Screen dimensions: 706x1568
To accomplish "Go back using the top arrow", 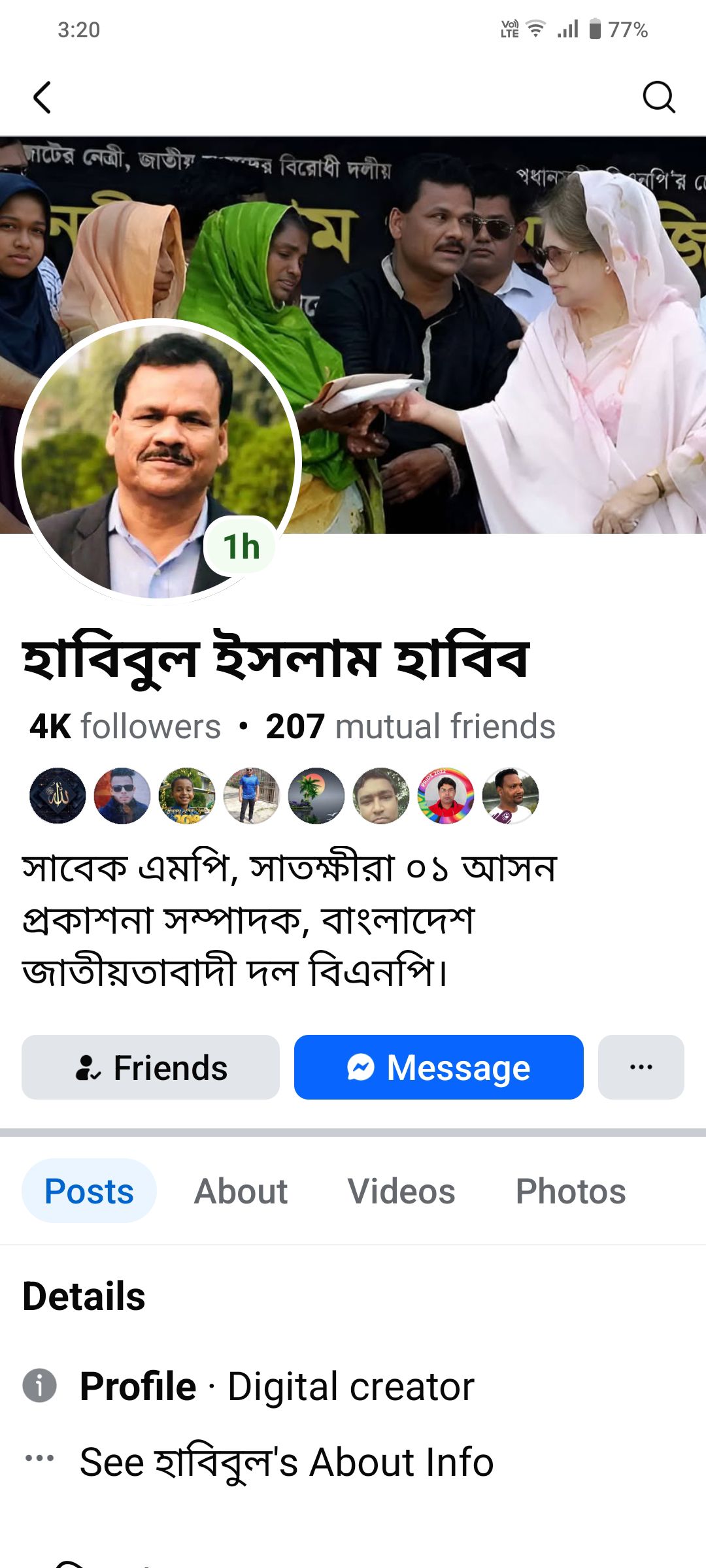I will point(42,97).
